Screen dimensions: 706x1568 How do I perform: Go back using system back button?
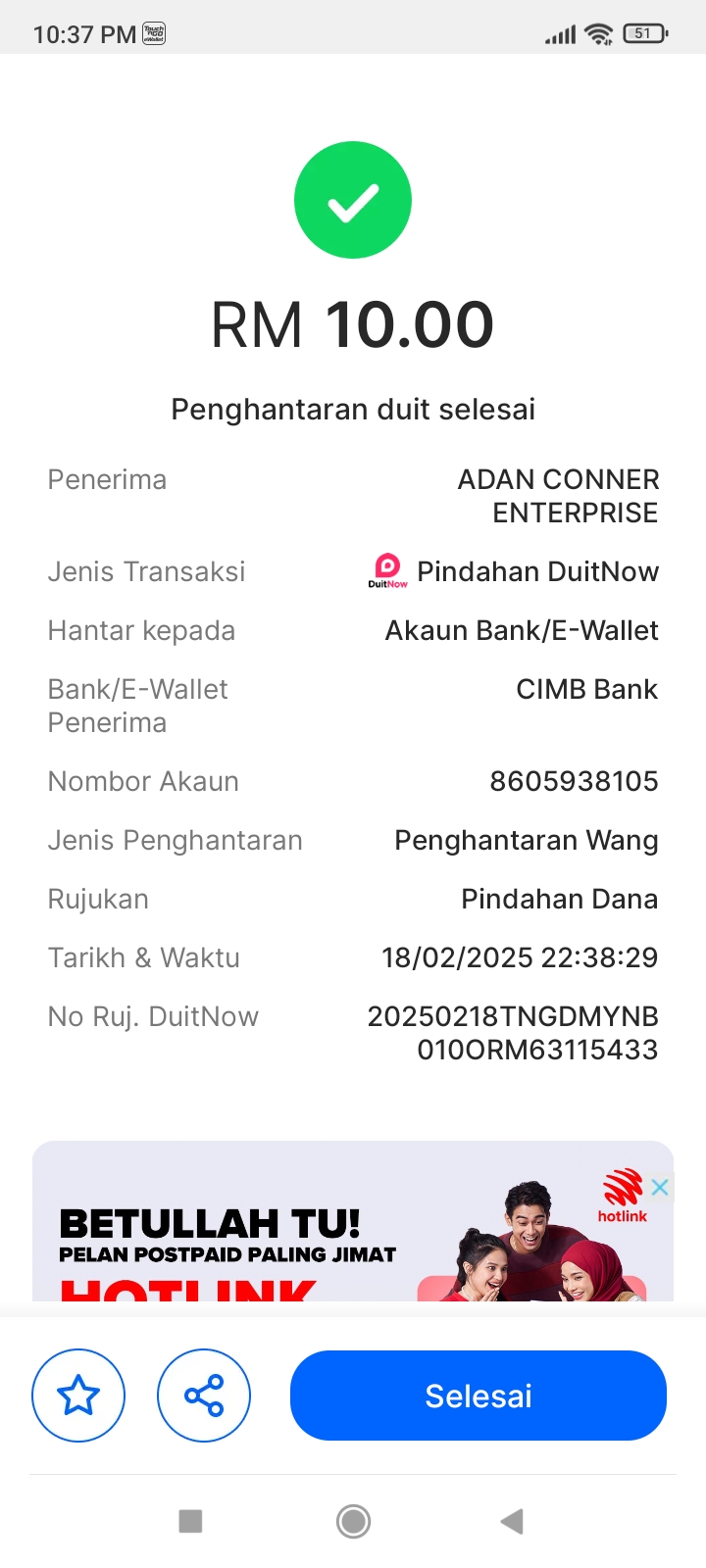click(x=511, y=1521)
